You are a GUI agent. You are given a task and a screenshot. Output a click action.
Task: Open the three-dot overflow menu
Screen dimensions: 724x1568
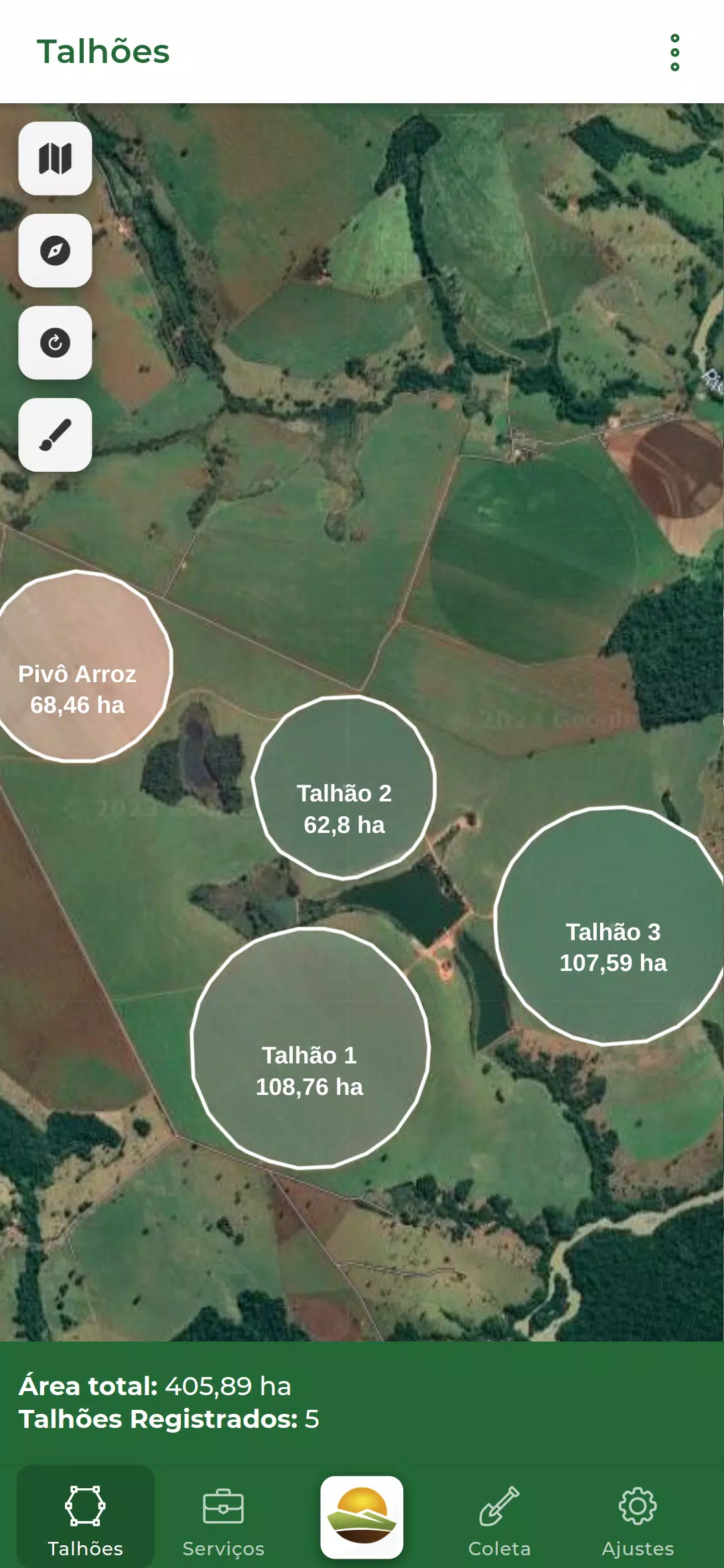click(674, 52)
